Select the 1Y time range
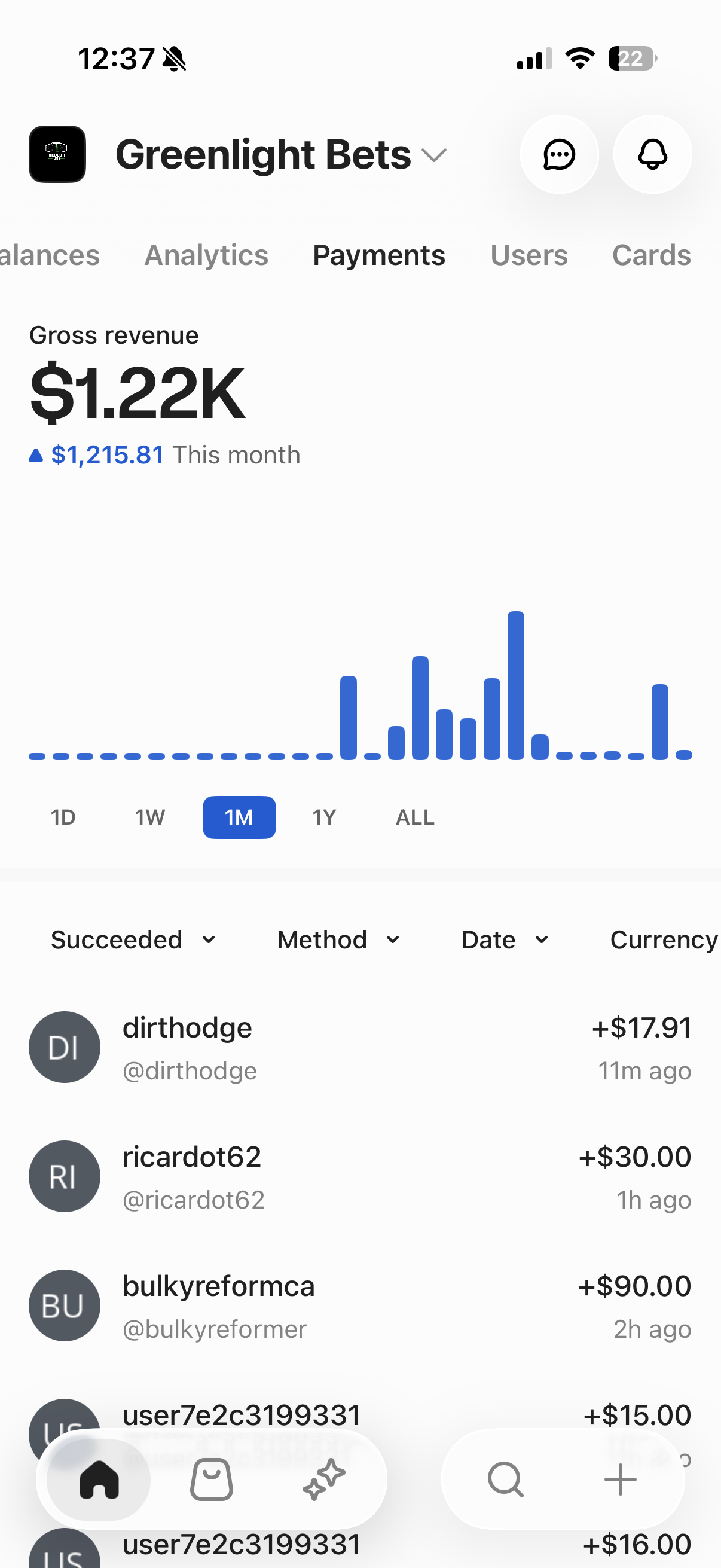 (324, 817)
